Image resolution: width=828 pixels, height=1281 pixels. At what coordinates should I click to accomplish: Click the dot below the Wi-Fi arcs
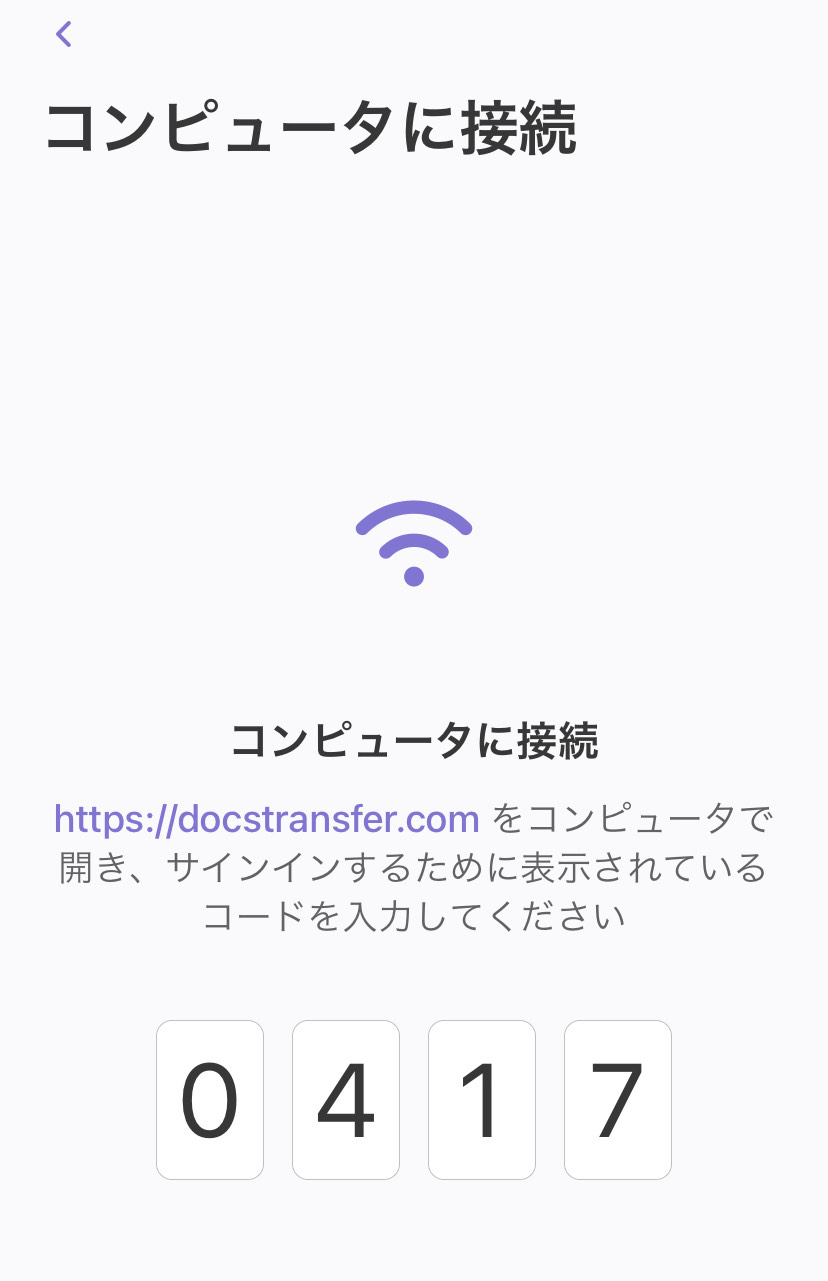coord(413,577)
